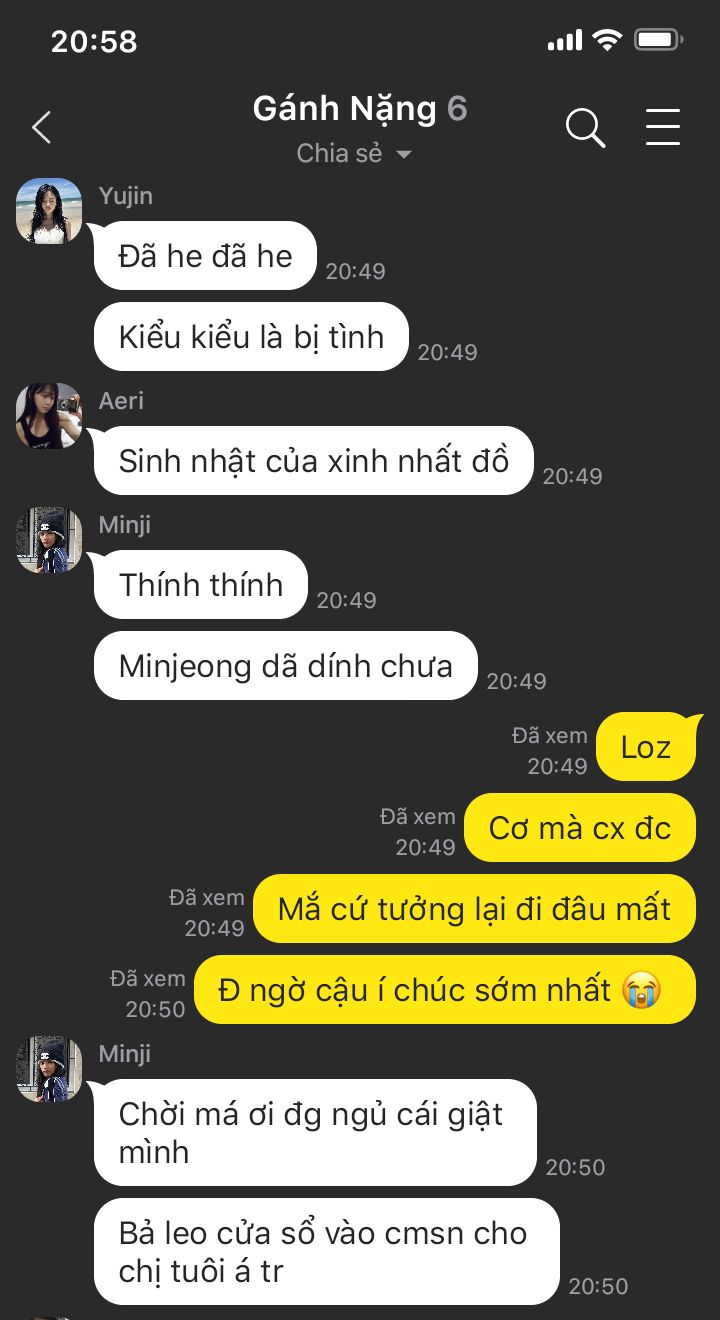
Task: Search messages in this chat
Action: [x=585, y=128]
